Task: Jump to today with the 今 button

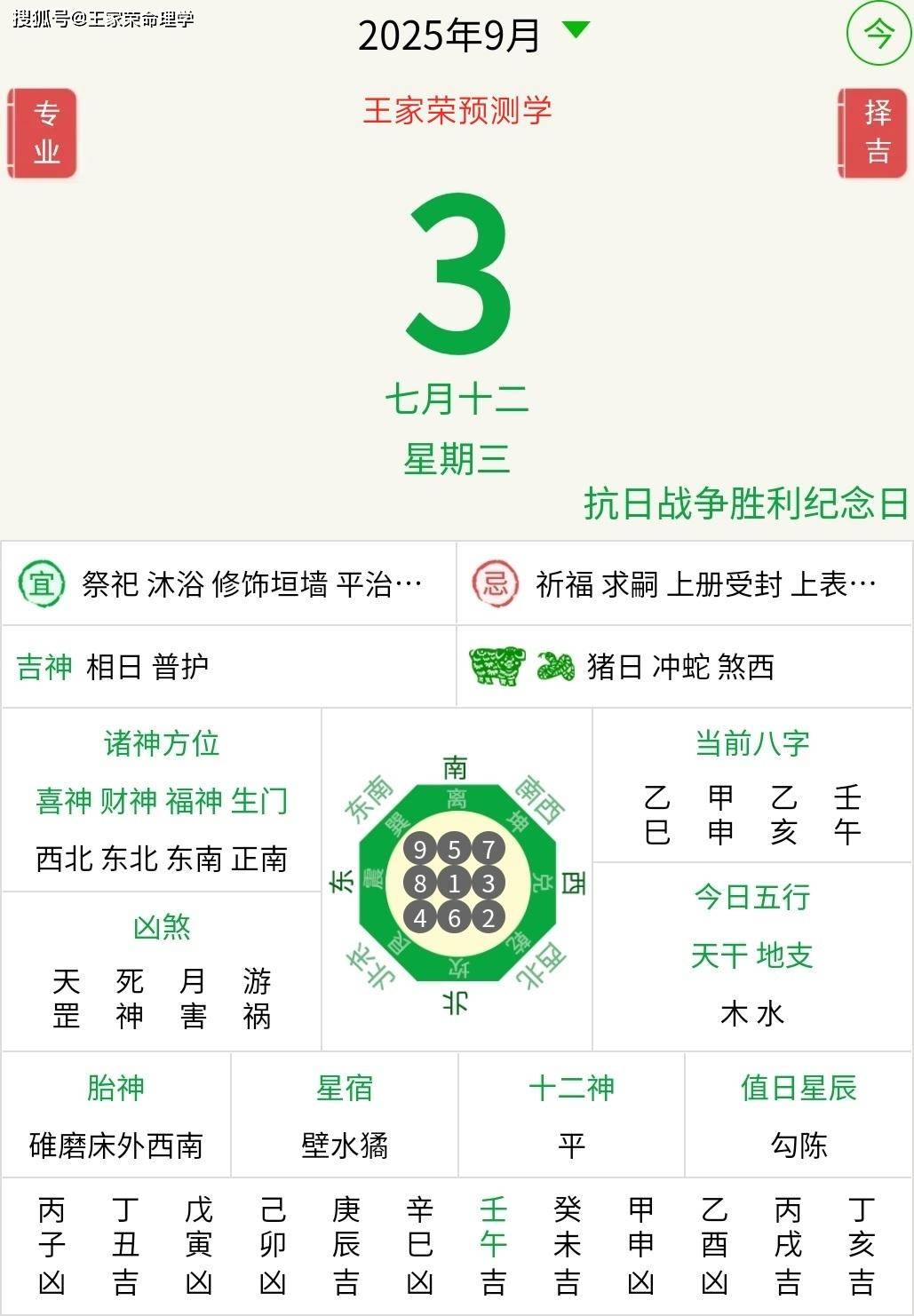Action: point(878,35)
